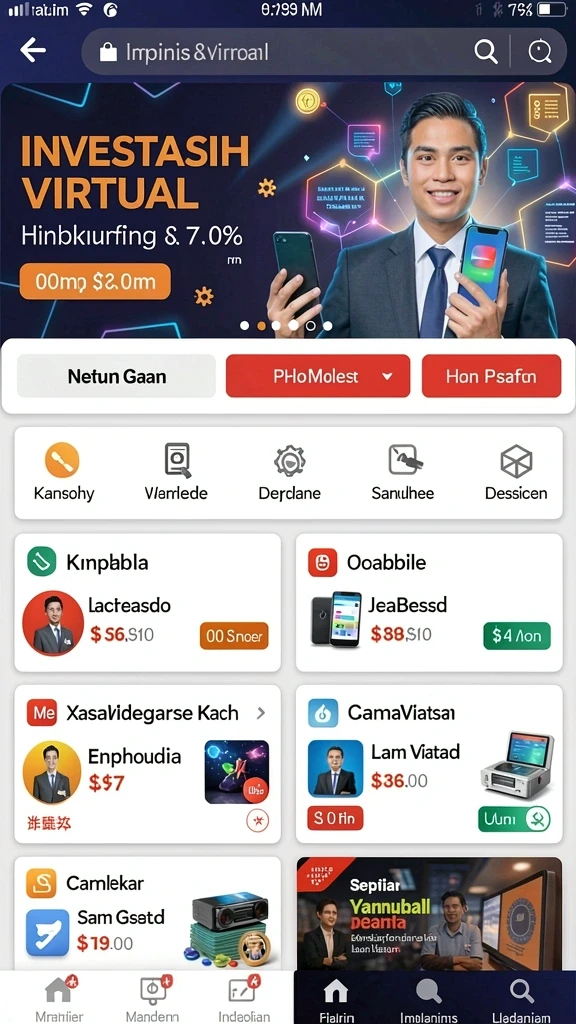The height and width of the screenshot is (1024, 576).
Task: Open the Lam Viatad product card
Action: click(x=429, y=764)
